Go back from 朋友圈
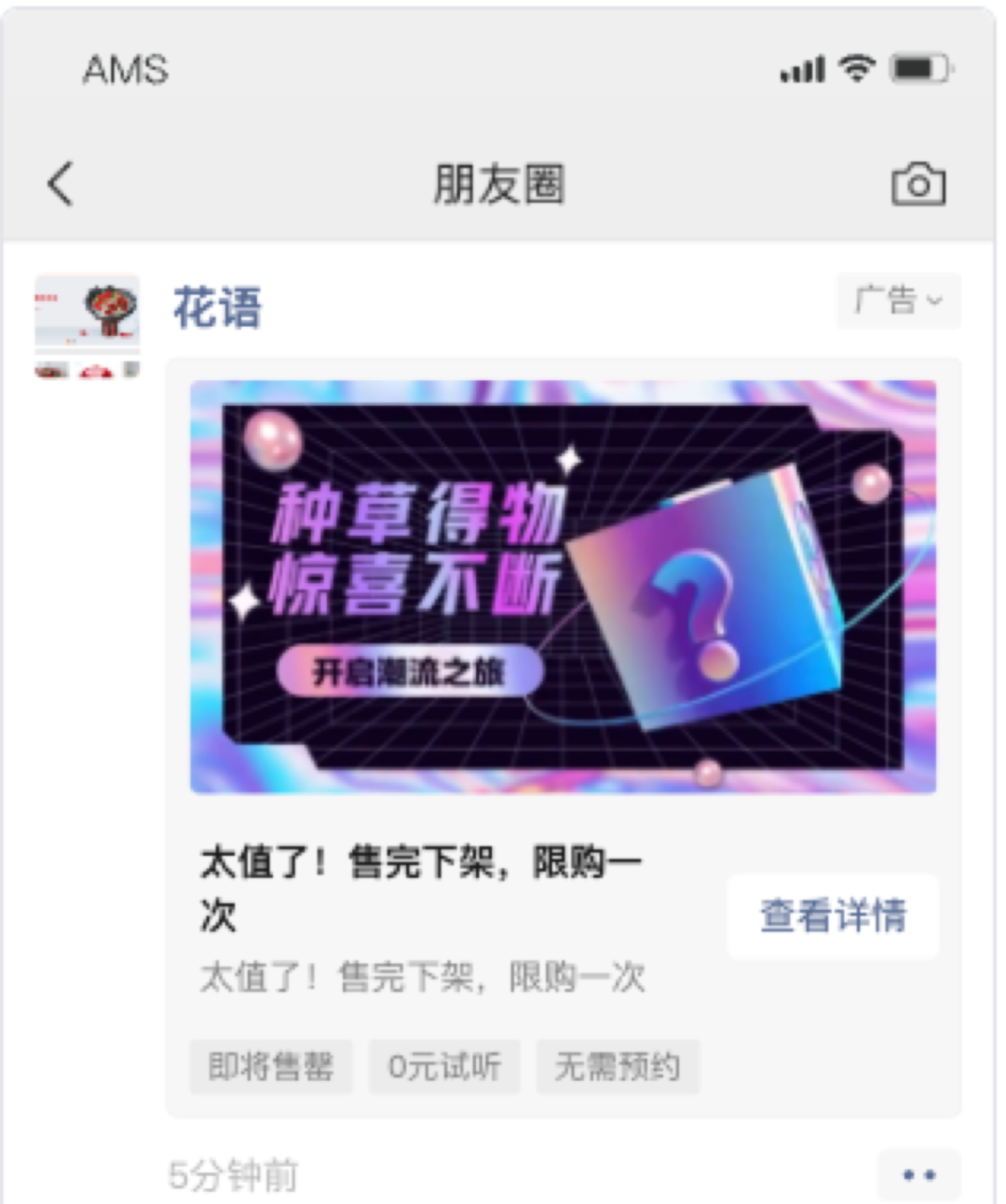 [61, 183]
